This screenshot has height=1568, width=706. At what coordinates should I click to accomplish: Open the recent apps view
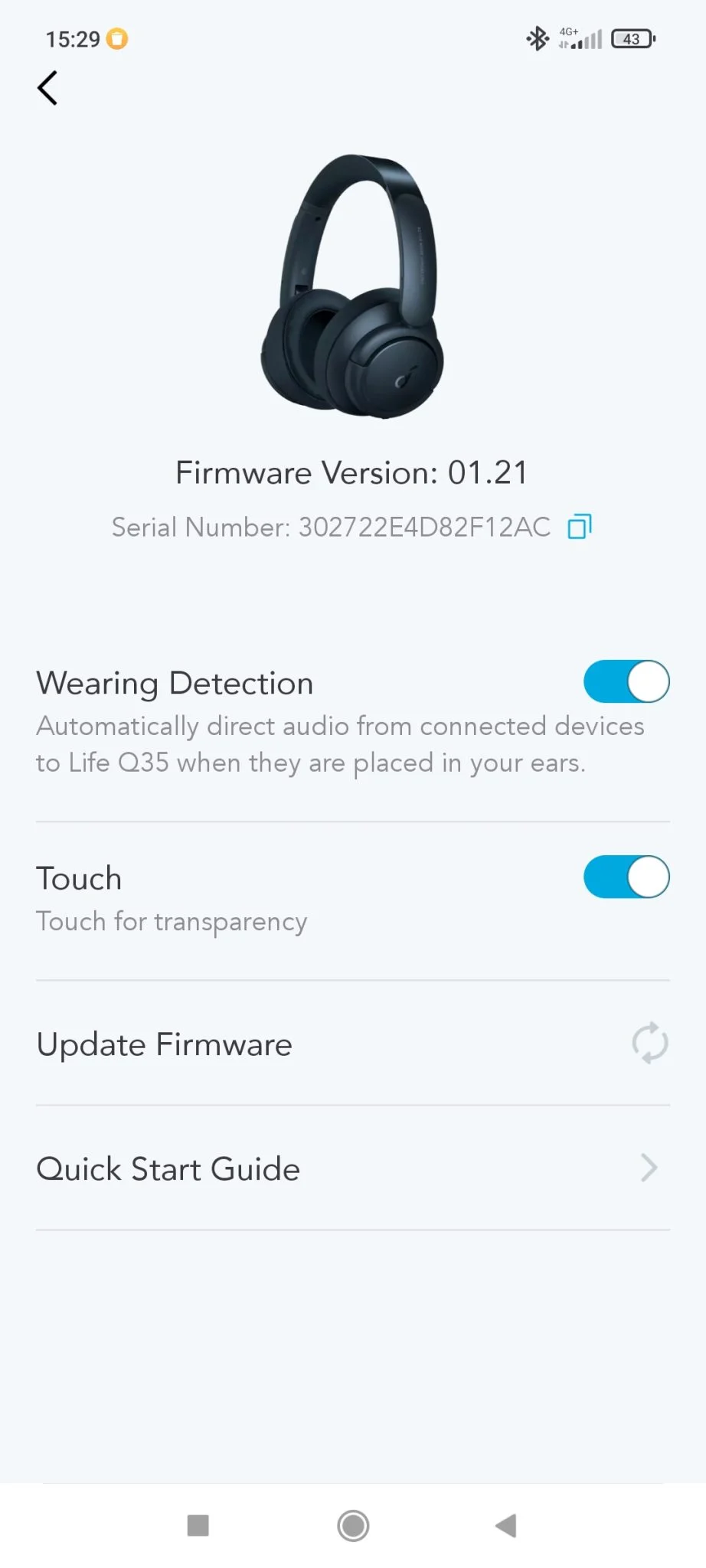(x=198, y=1525)
